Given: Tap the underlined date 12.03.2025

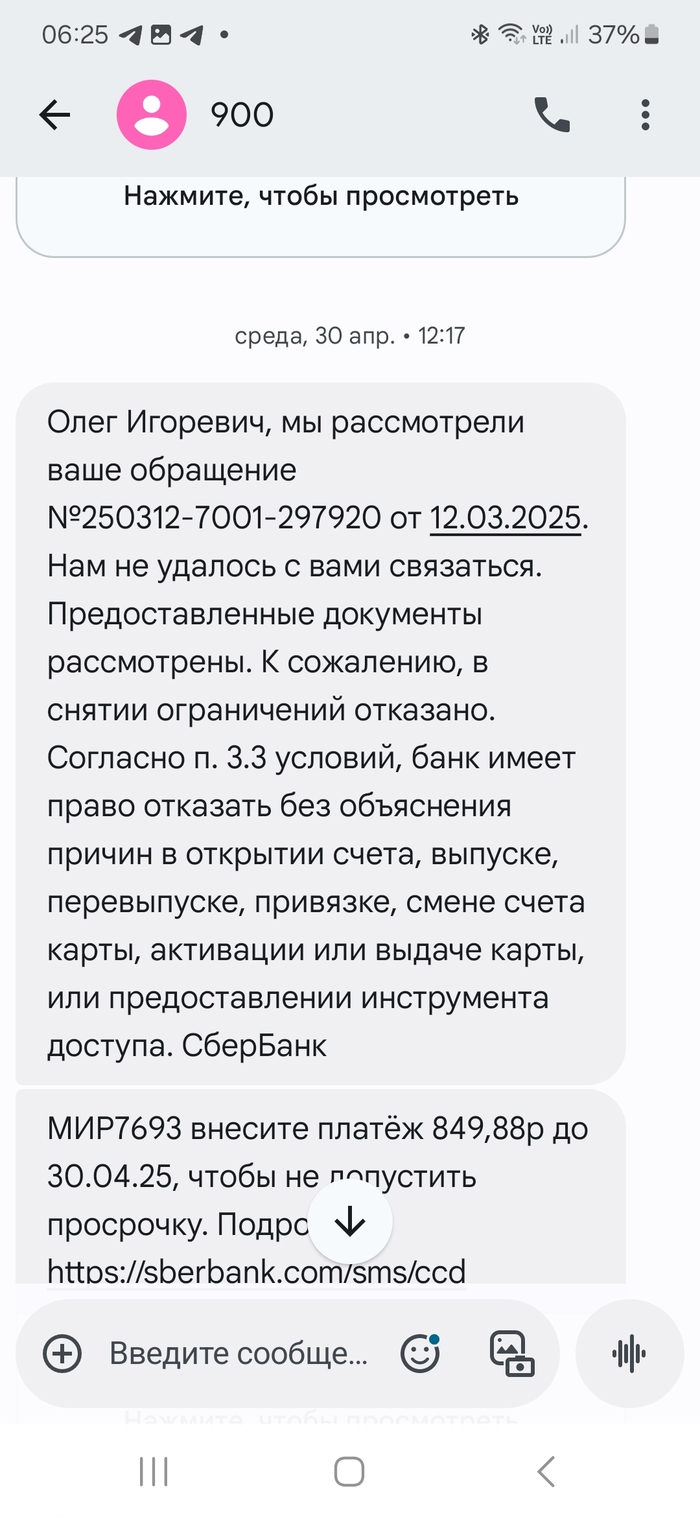Looking at the screenshot, I should 505,518.
